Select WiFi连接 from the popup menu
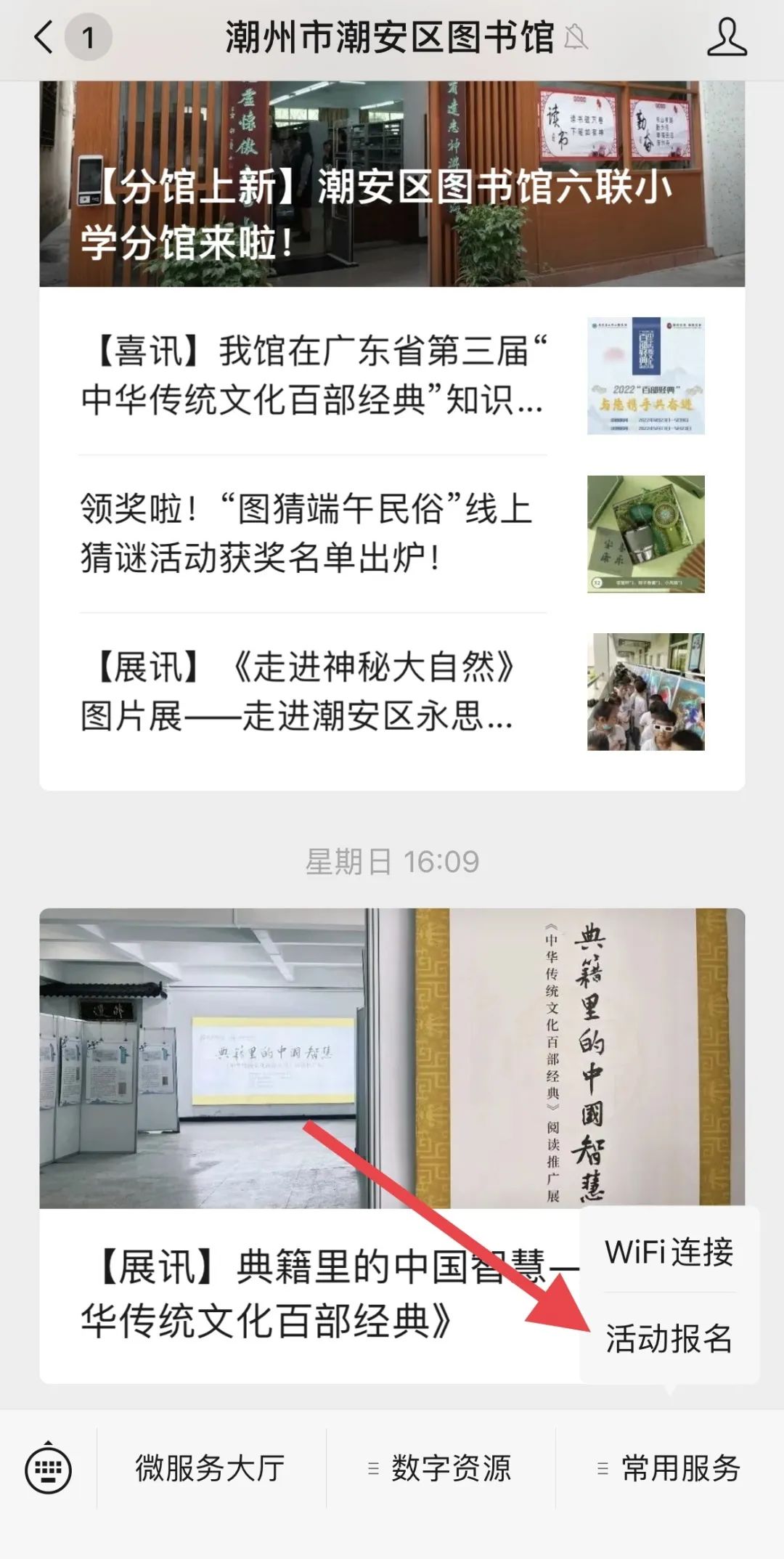Viewport: 784px width, 1559px height. tap(669, 1252)
